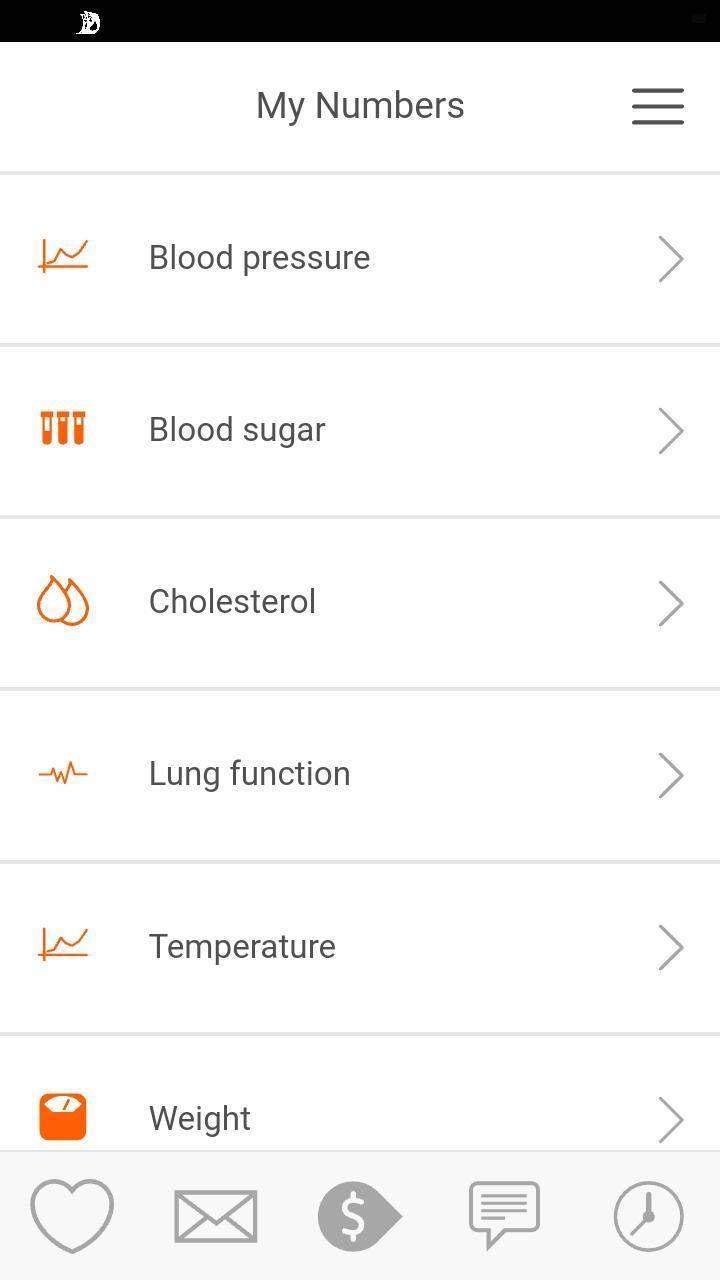Open the chat bubble icon
This screenshot has width=720, height=1280.
503,1214
